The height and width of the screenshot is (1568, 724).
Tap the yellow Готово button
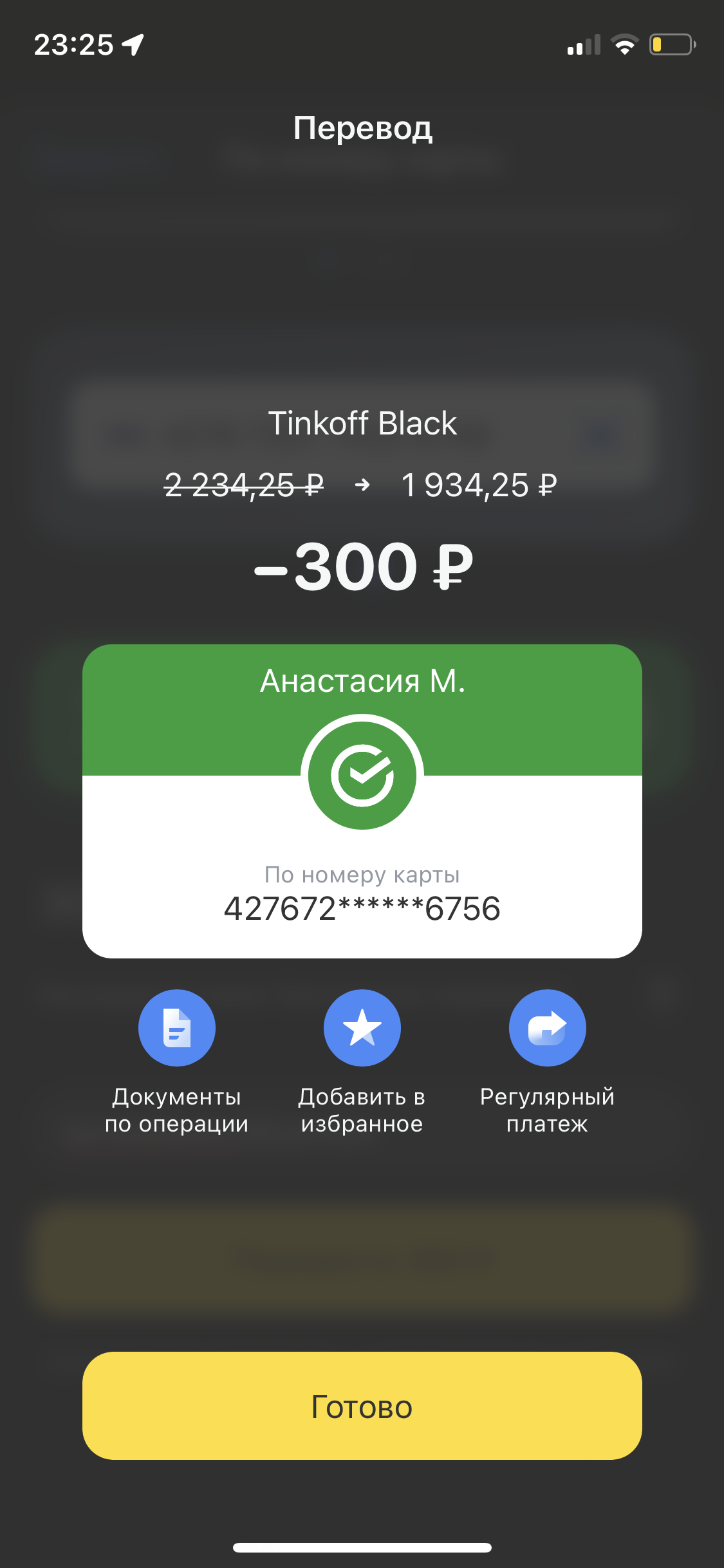tap(362, 1406)
